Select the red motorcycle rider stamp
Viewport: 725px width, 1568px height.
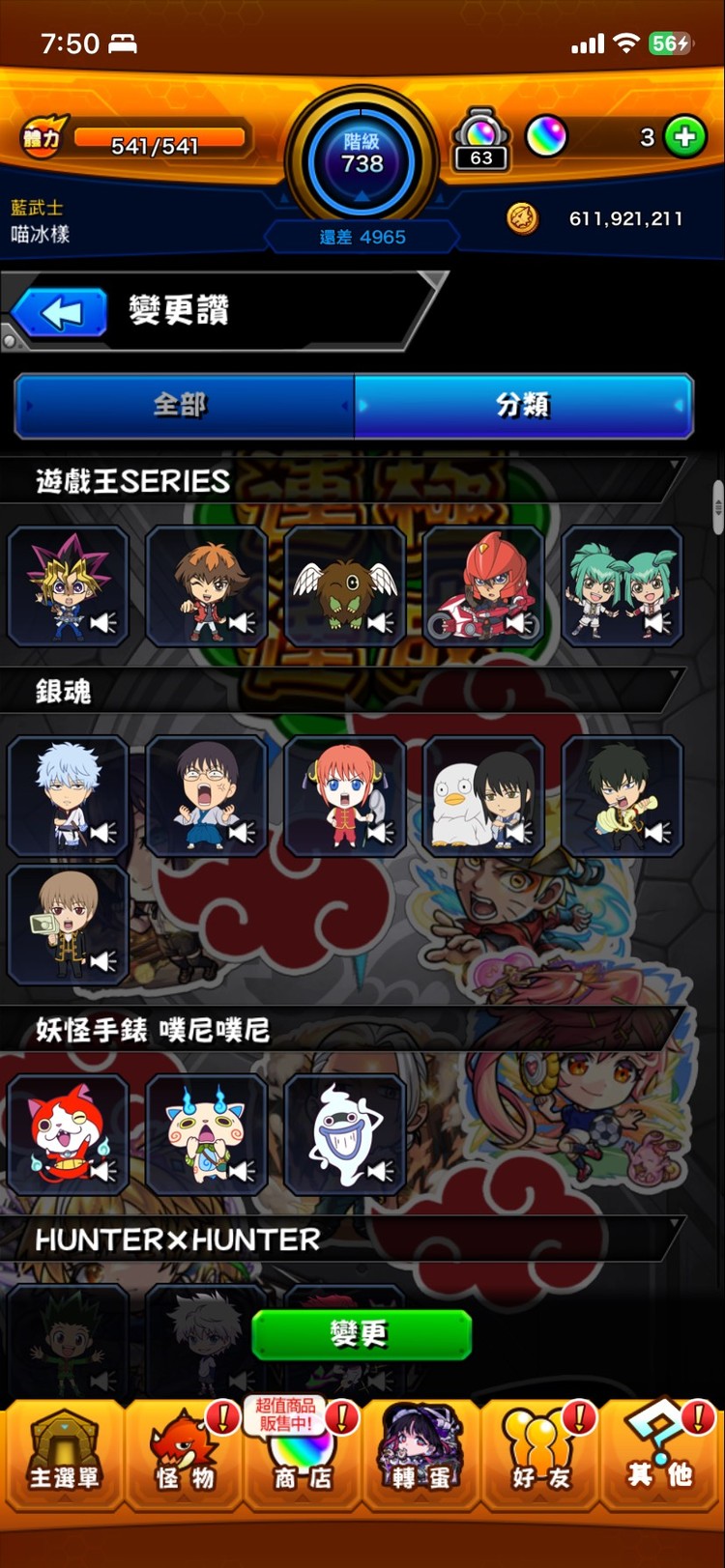click(483, 586)
